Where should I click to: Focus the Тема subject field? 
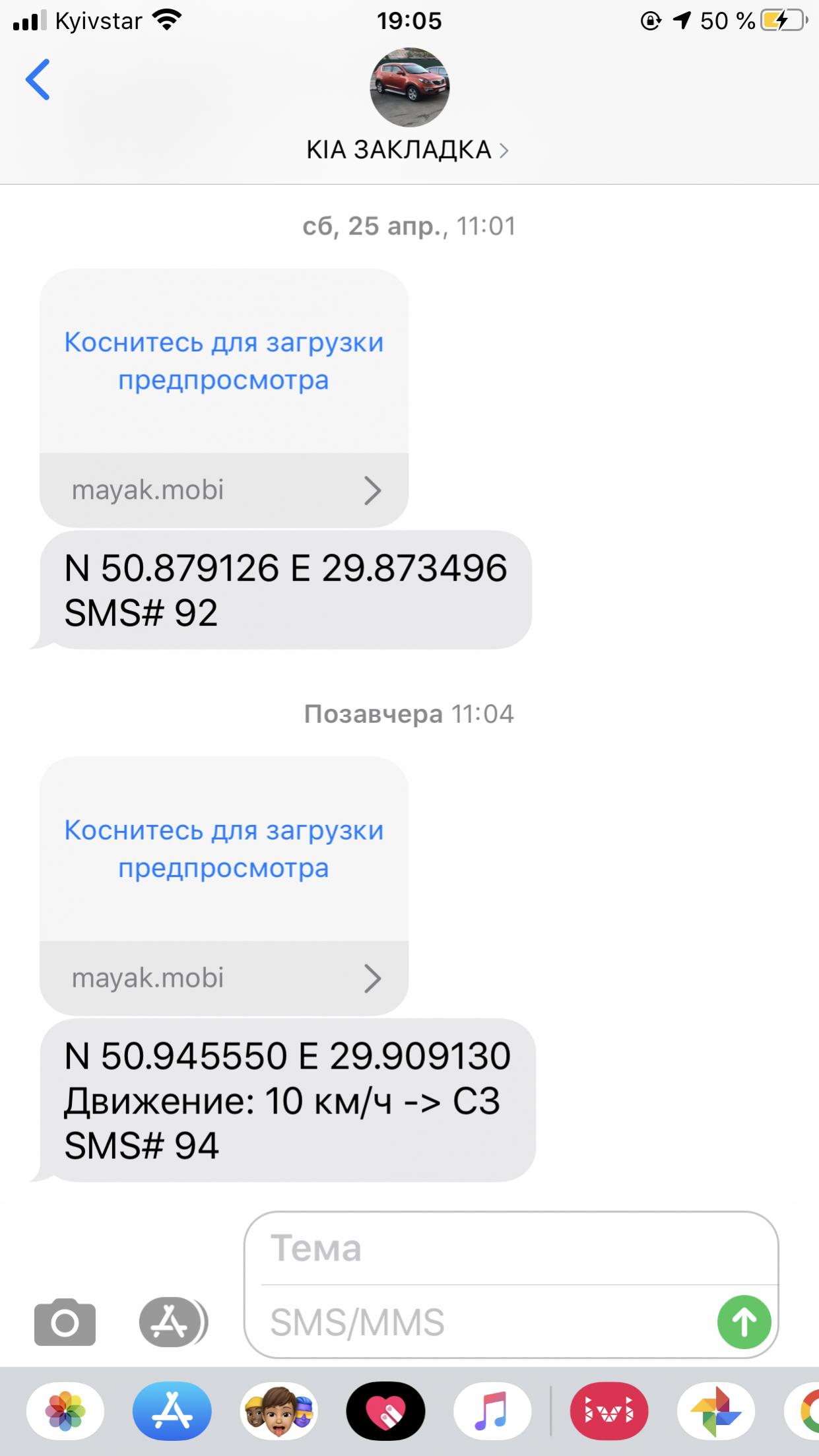click(511, 1249)
